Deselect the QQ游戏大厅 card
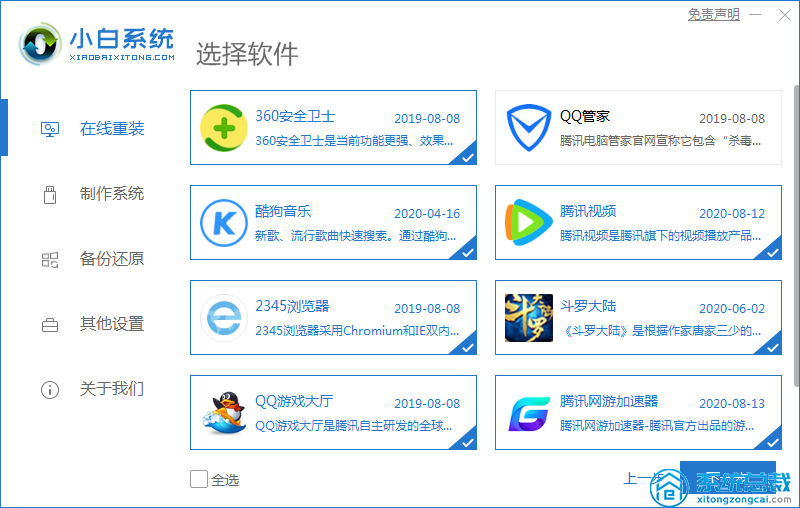The width and height of the screenshot is (800, 508). coord(333,412)
